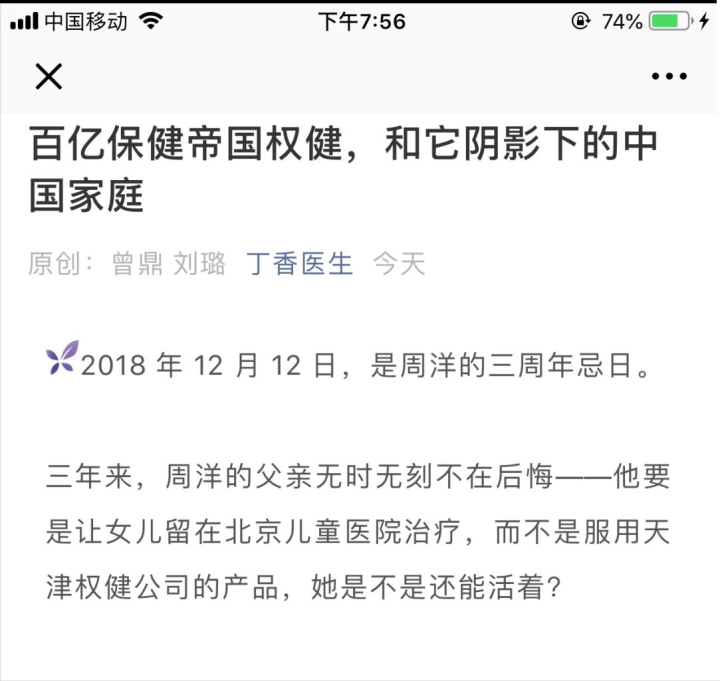Open the three-dot more options menu

click(669, 76)
